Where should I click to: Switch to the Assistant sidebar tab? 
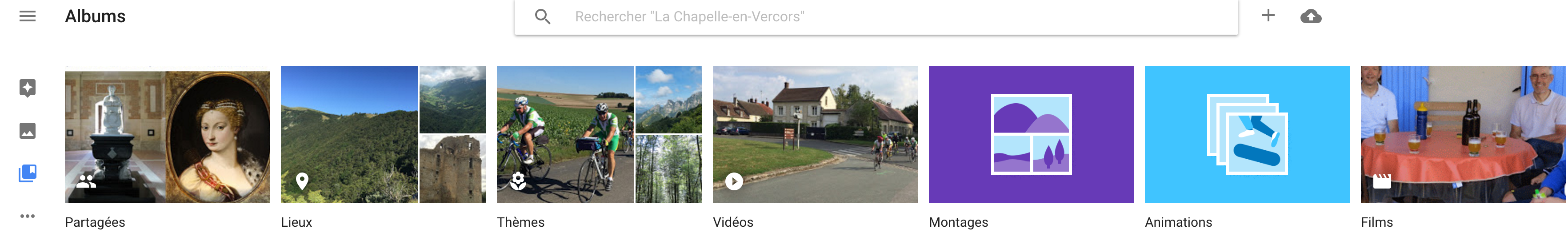tap(28, 88)
